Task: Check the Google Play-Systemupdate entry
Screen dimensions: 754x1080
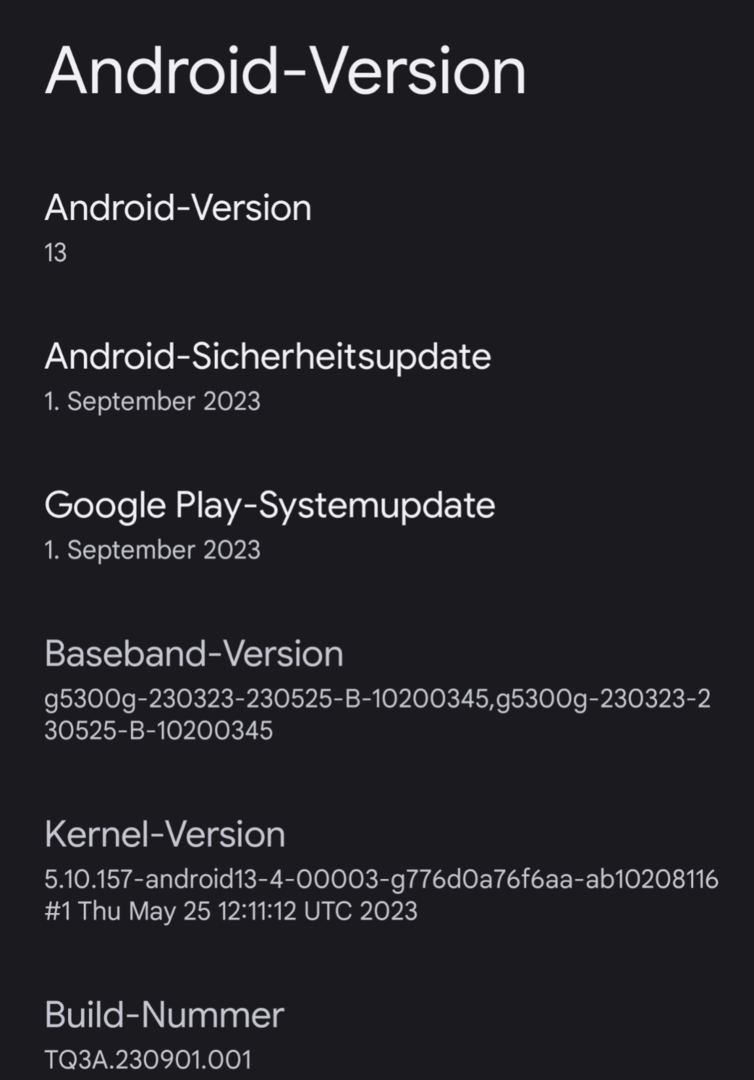Action: pyautogui.click(x=269, y=524)
